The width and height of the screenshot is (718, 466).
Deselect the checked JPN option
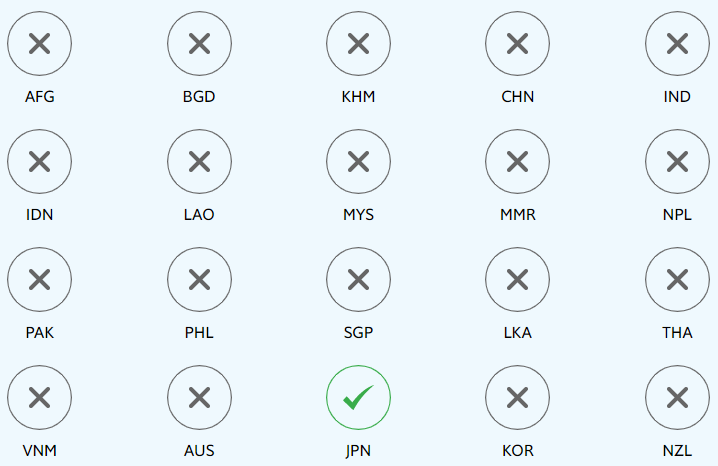point(358,397)
